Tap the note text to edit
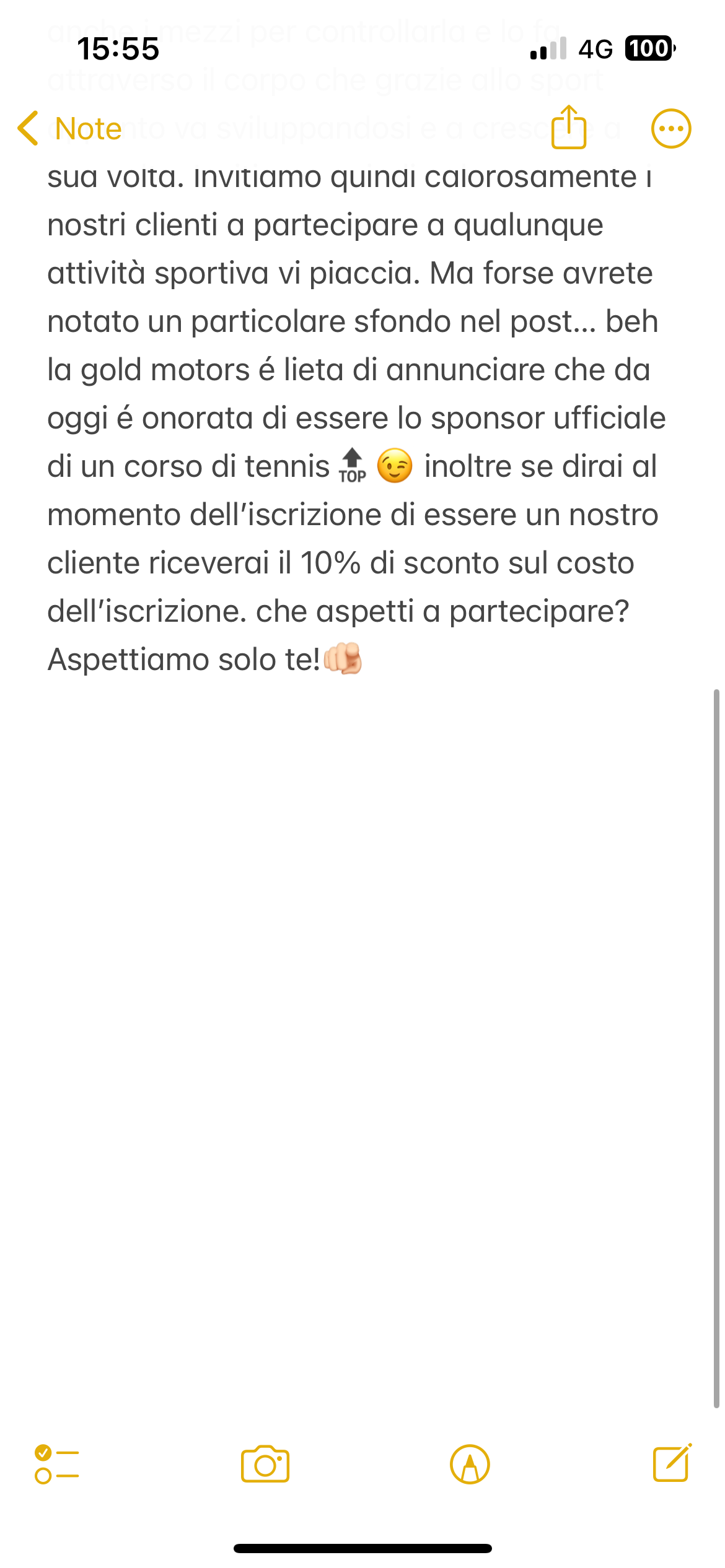Image resolution: width=725 pixels, height=1568 pixels. [356, 418]
